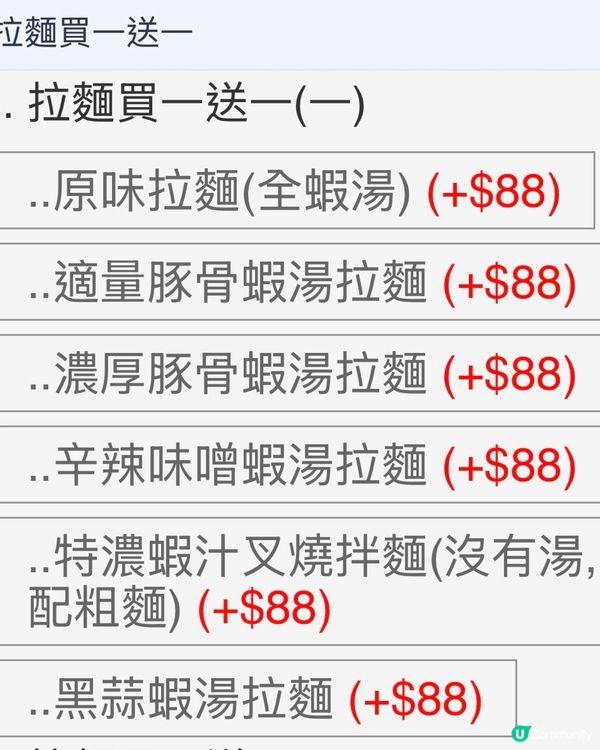Pick 濃厚豚骨蝦湯拉麵
Viewport: 600px width, 750px height.
[300, 375]
